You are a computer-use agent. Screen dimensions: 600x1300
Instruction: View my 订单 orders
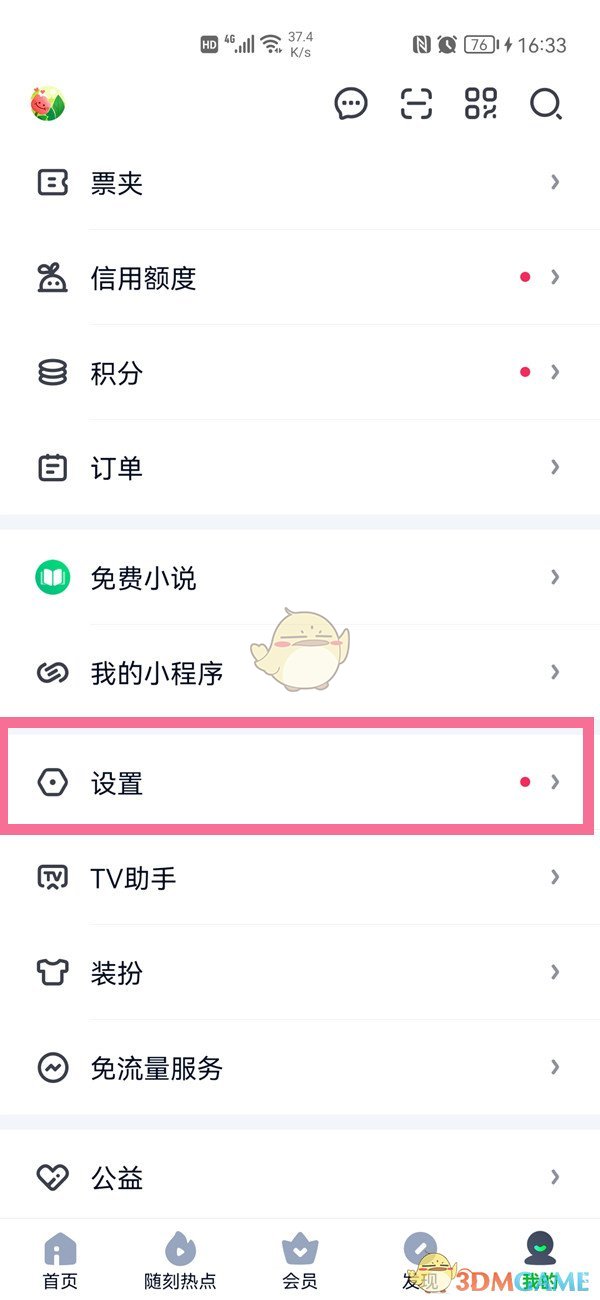tap(300, 467)
